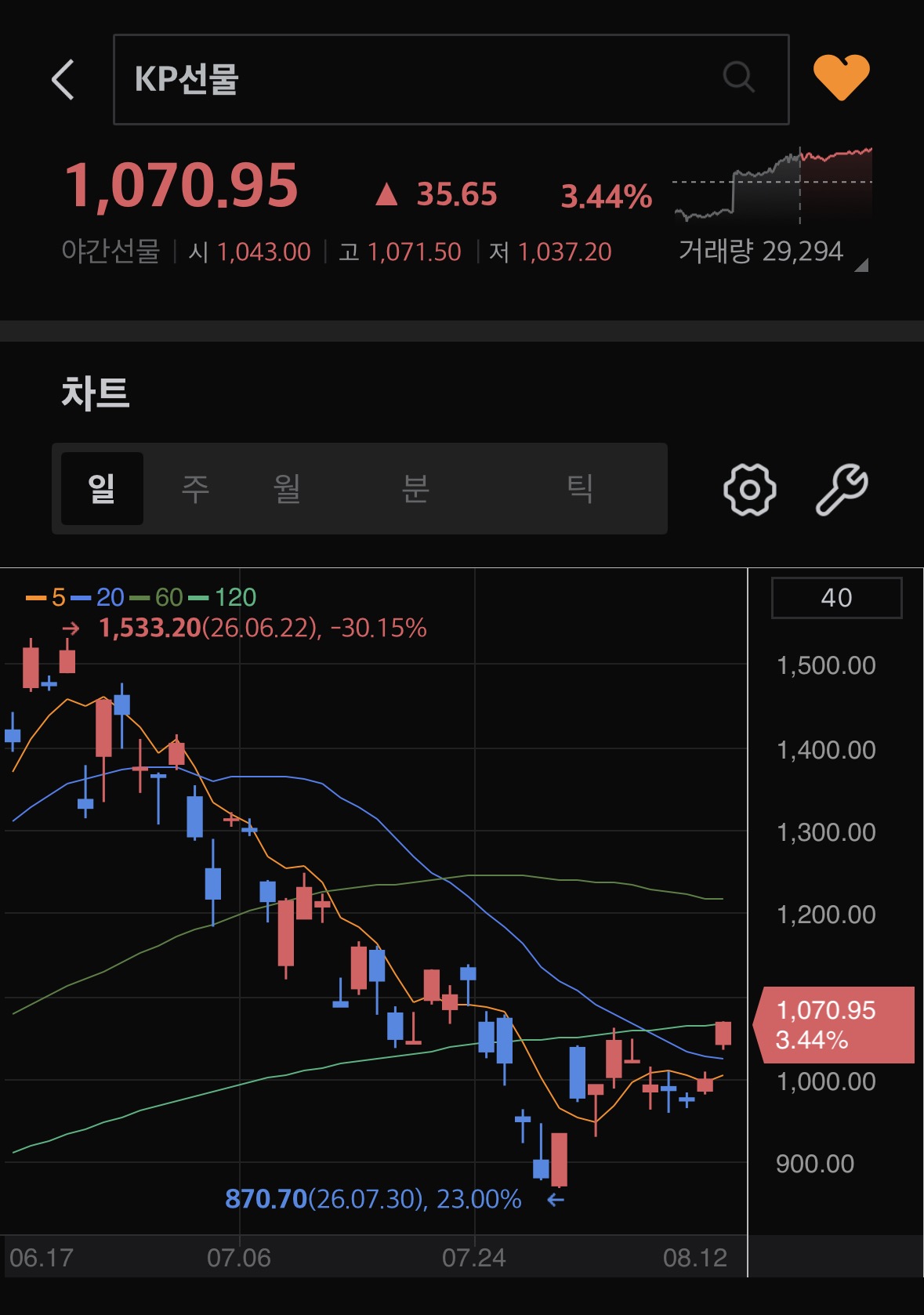924x1315 pixels.
Task: Switch to the 월 monthly chart
Action: (x=287, y=488)
